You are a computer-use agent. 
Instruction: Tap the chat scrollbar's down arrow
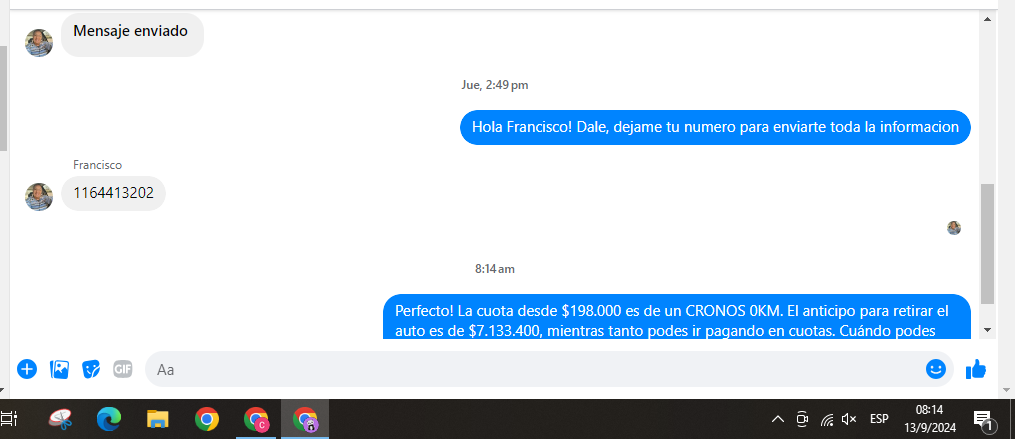(988, 329)
